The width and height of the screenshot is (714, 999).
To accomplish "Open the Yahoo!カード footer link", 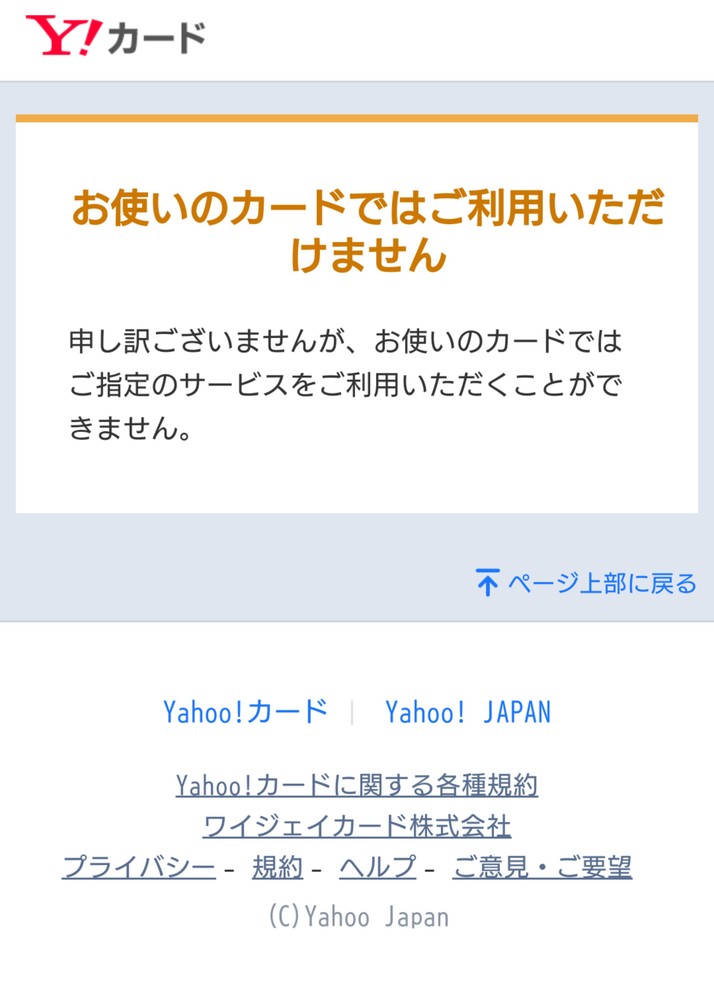I will pyautogui.click(x=245, y=712).
